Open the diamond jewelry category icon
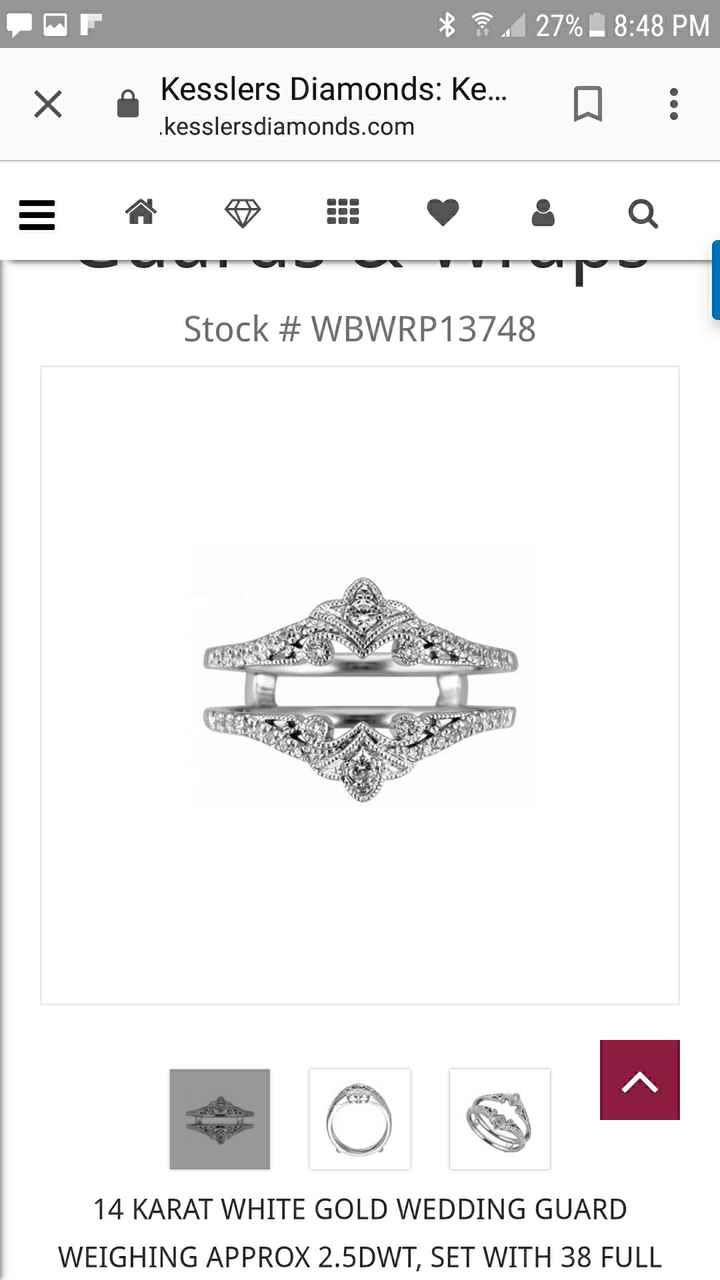Screen dimensions: 720x1280 coord(243,212)
